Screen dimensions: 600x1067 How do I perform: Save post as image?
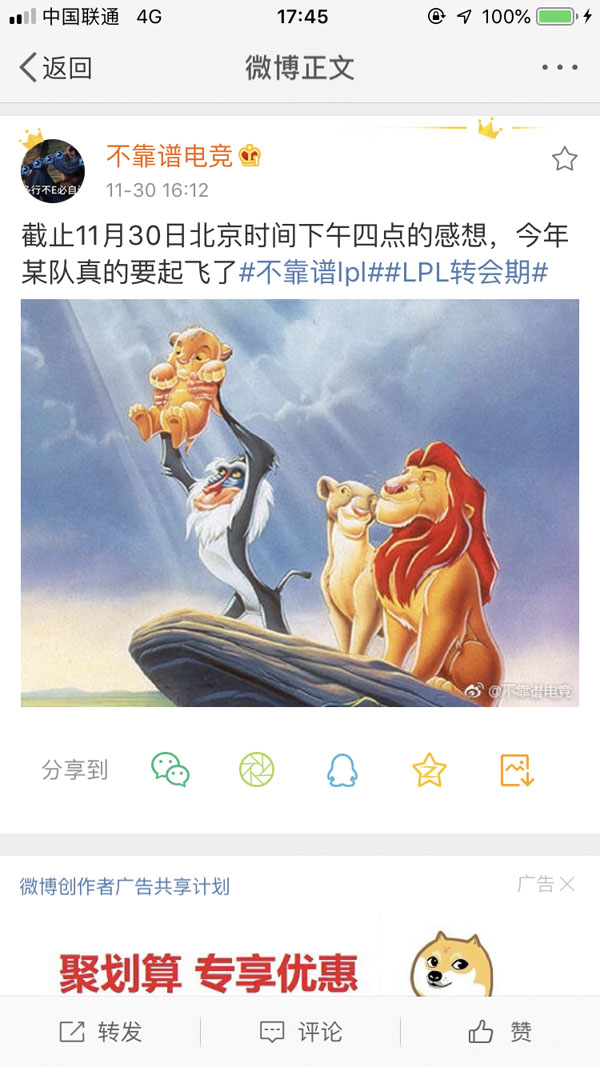coord(517,769)
